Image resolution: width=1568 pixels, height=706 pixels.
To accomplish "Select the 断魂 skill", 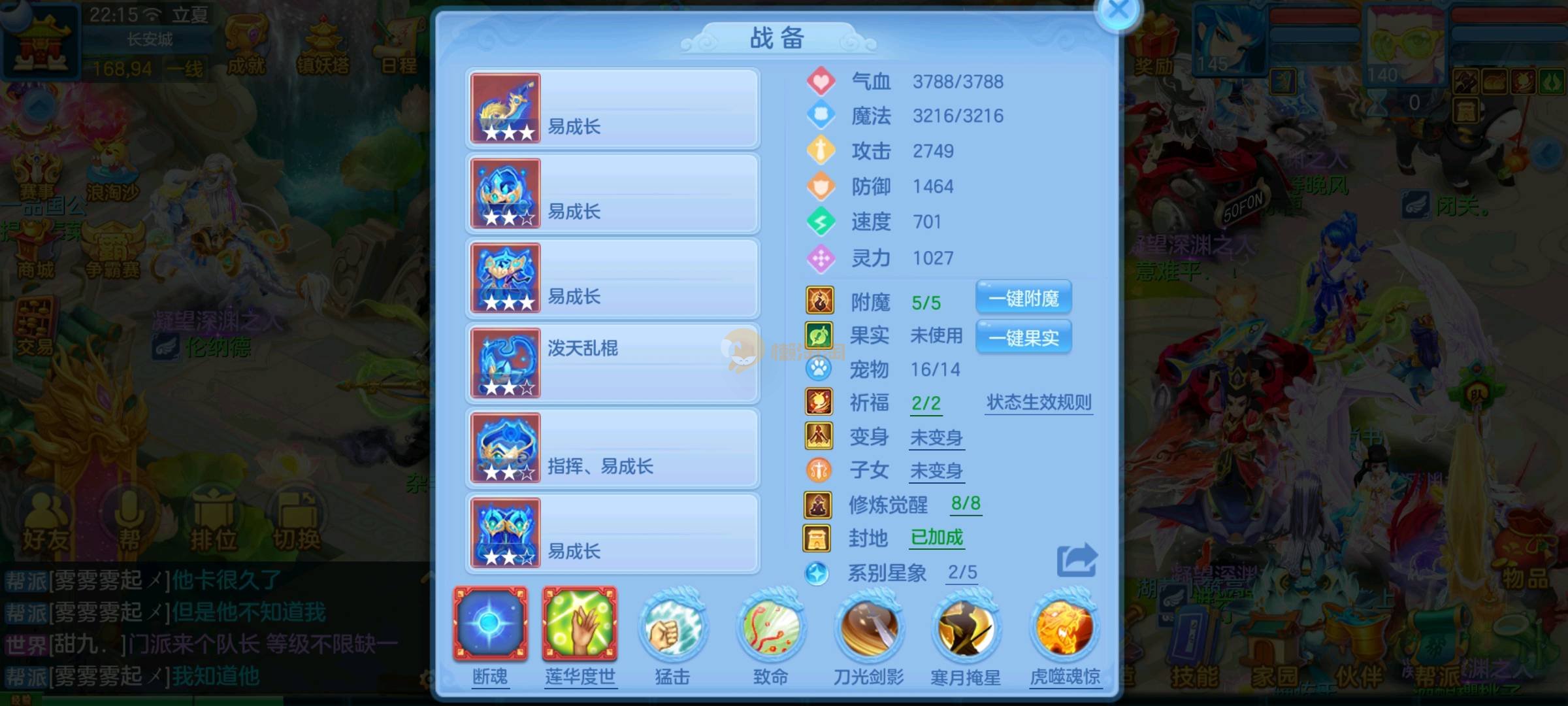I will pos(490,624).
